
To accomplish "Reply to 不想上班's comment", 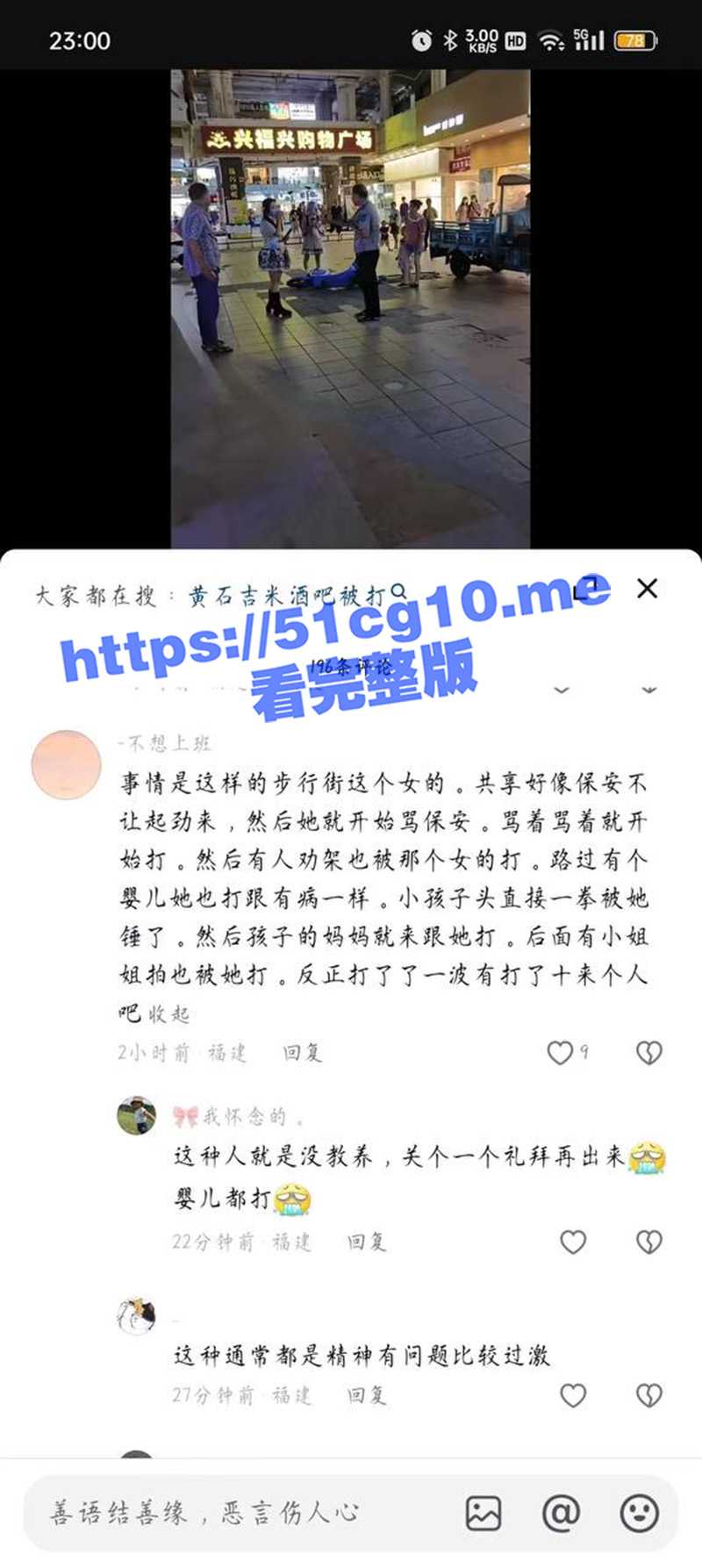I will click(x=302, y=1052).
